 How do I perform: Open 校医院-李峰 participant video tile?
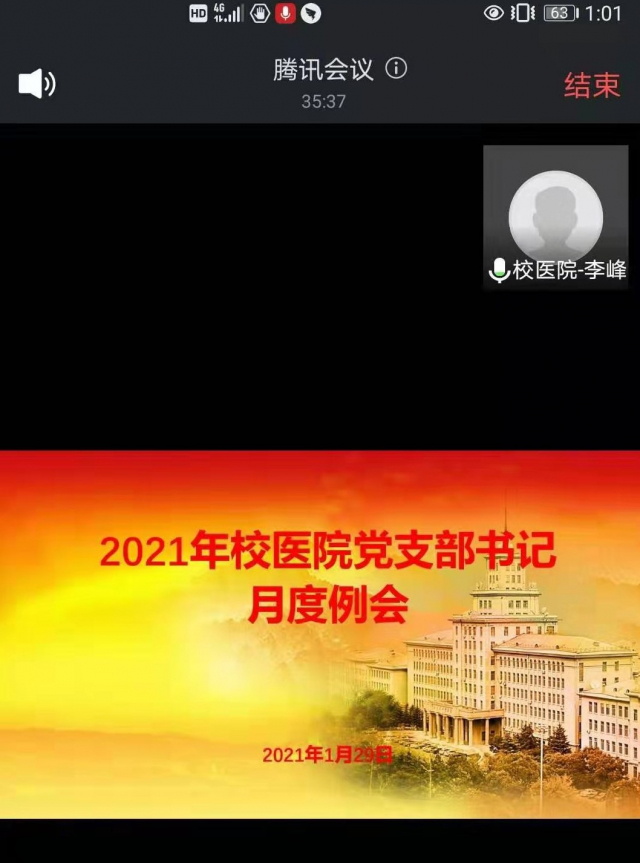click(x=556, y=217)
